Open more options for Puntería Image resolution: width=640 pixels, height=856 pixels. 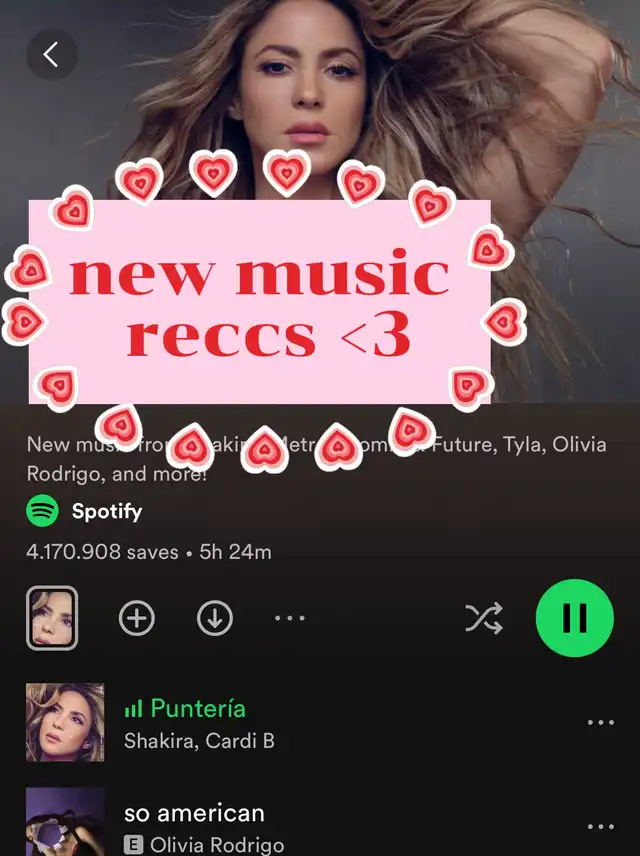pos(601,723)
